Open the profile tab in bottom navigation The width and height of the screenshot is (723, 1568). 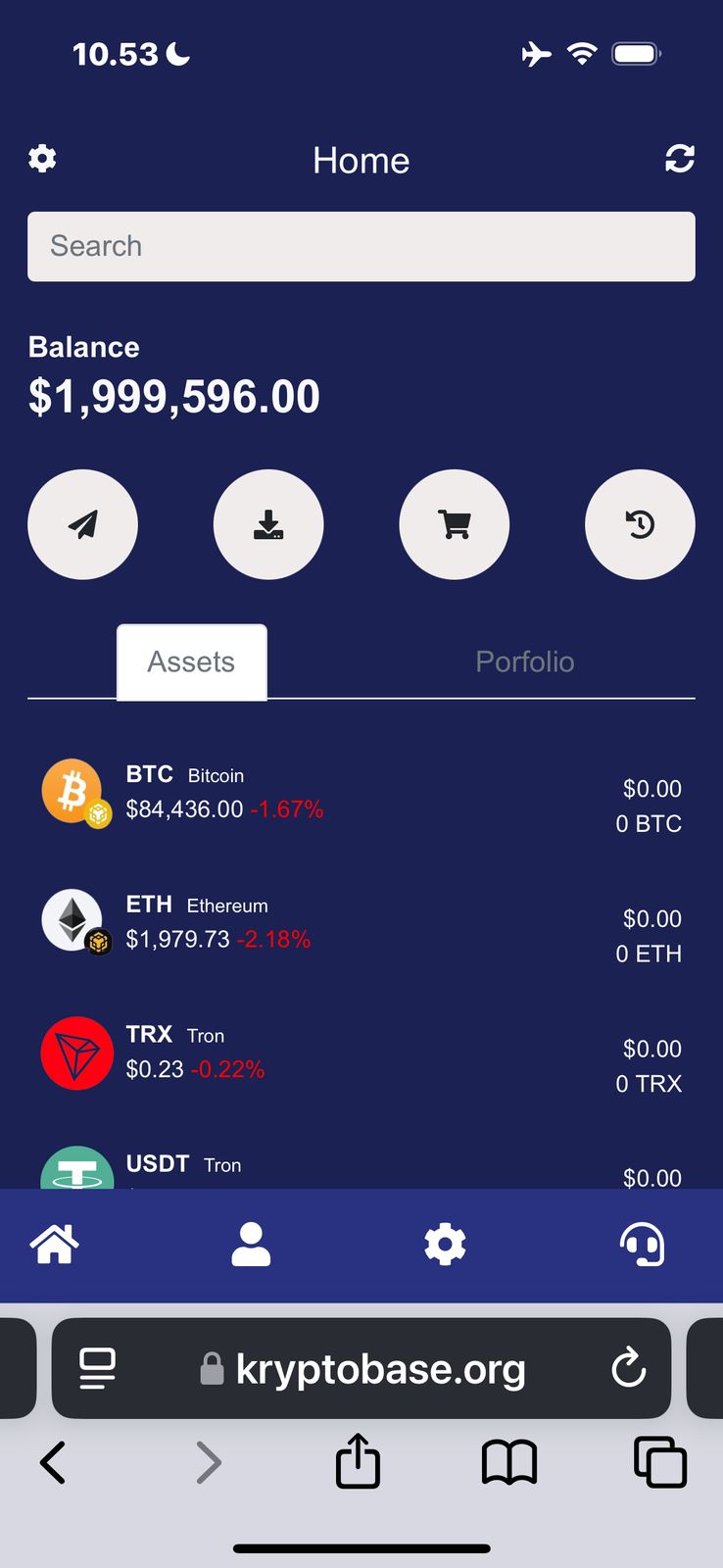[251, 1245]
